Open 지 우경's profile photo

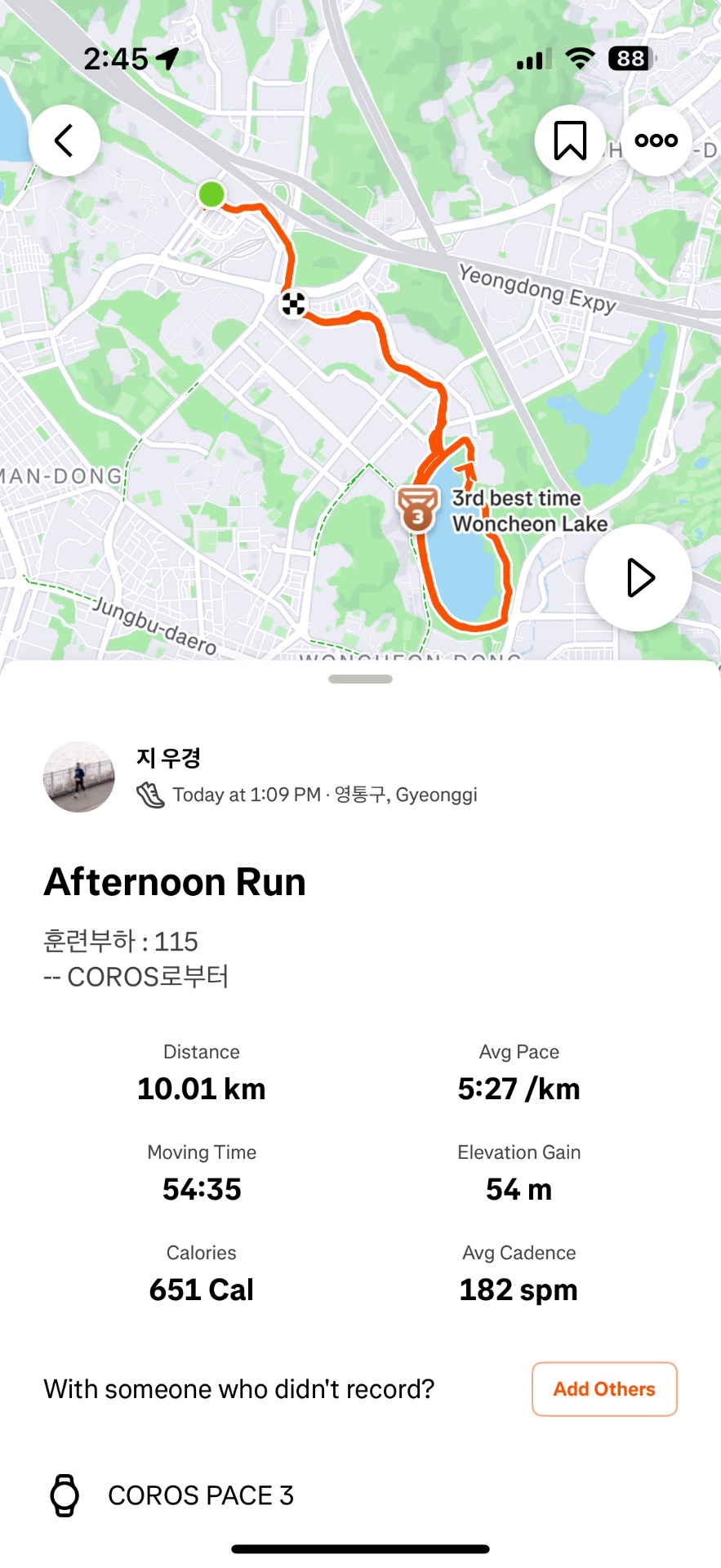tap(78, 777)
